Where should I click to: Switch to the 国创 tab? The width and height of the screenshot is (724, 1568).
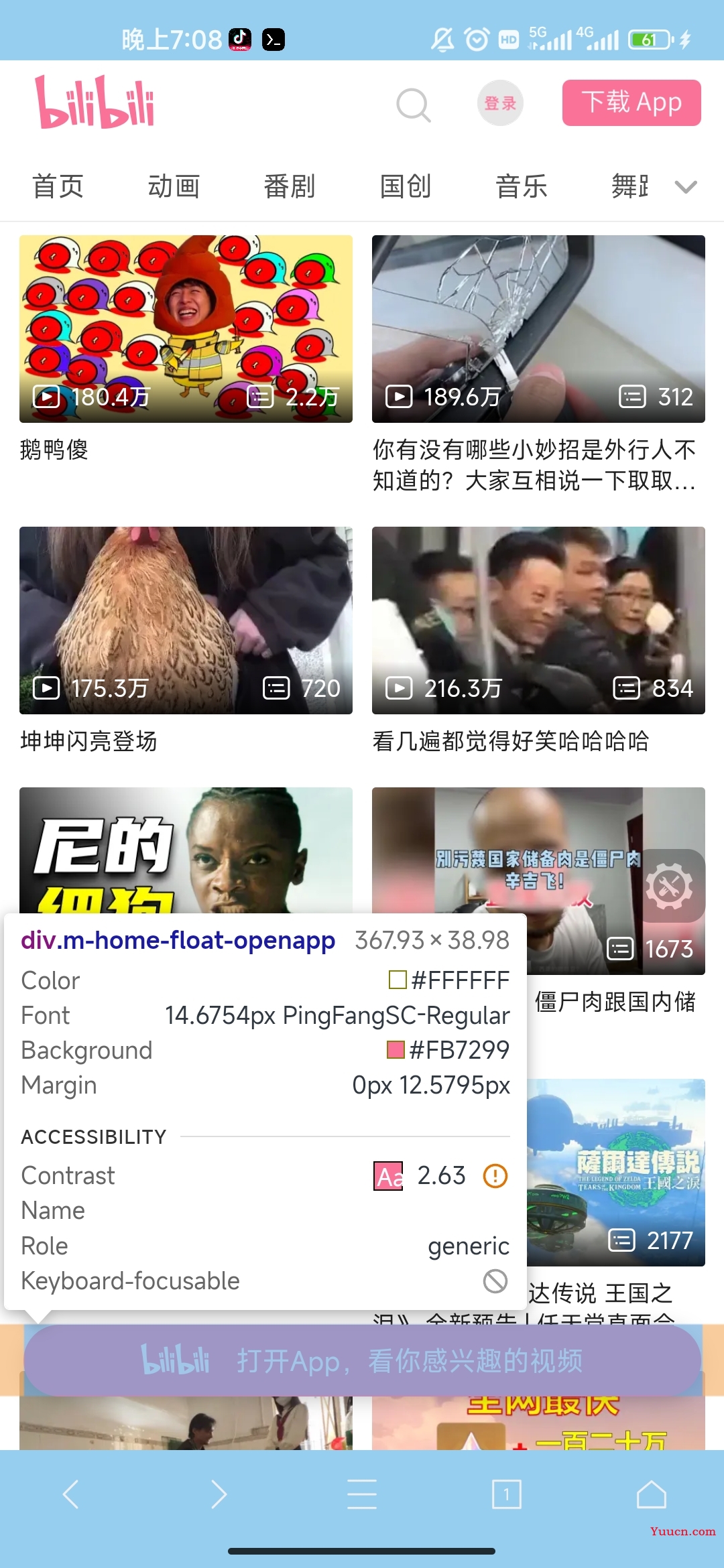tap(406, 186)
